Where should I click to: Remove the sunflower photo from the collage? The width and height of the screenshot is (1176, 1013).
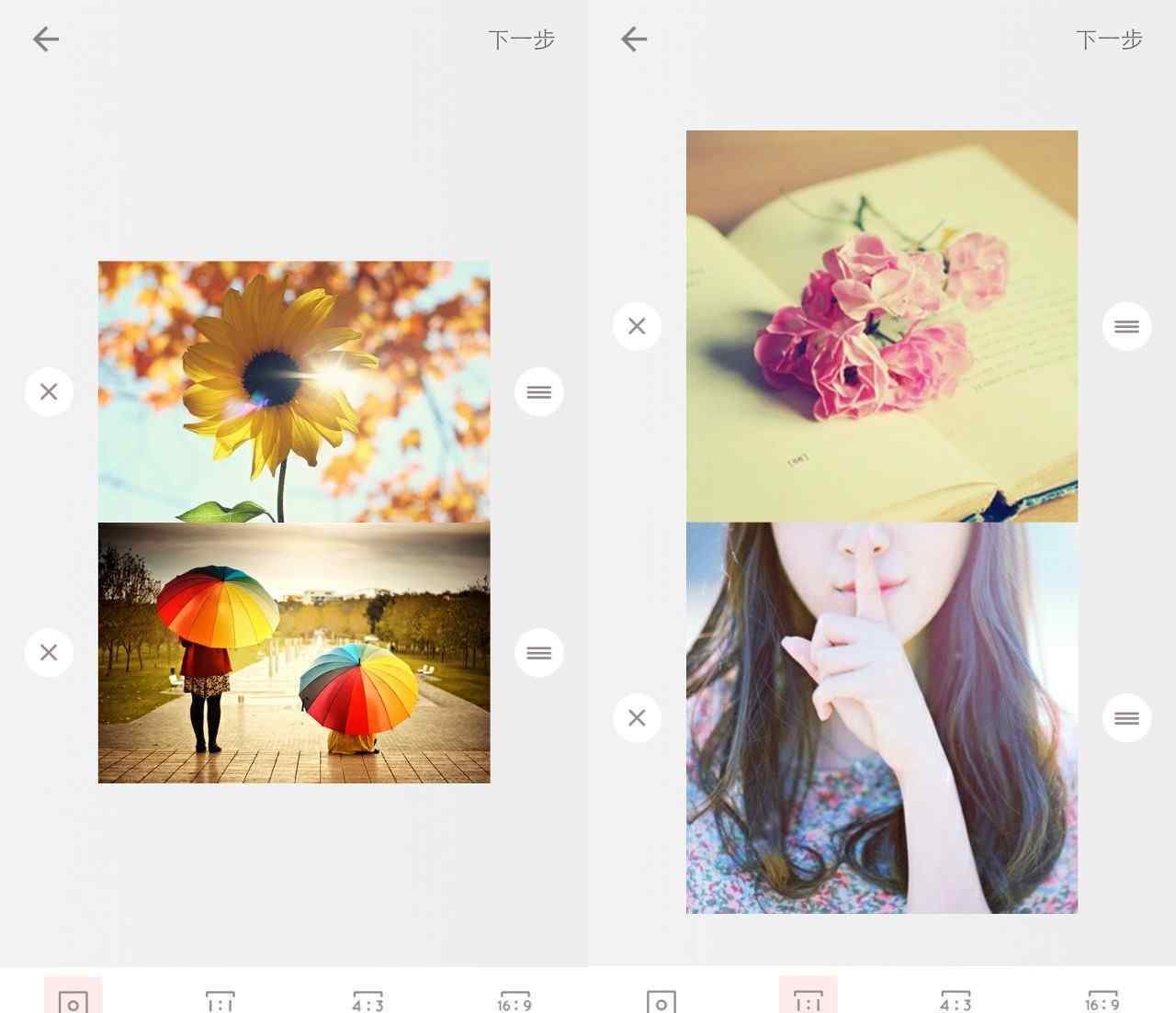(x=49, y=392)
